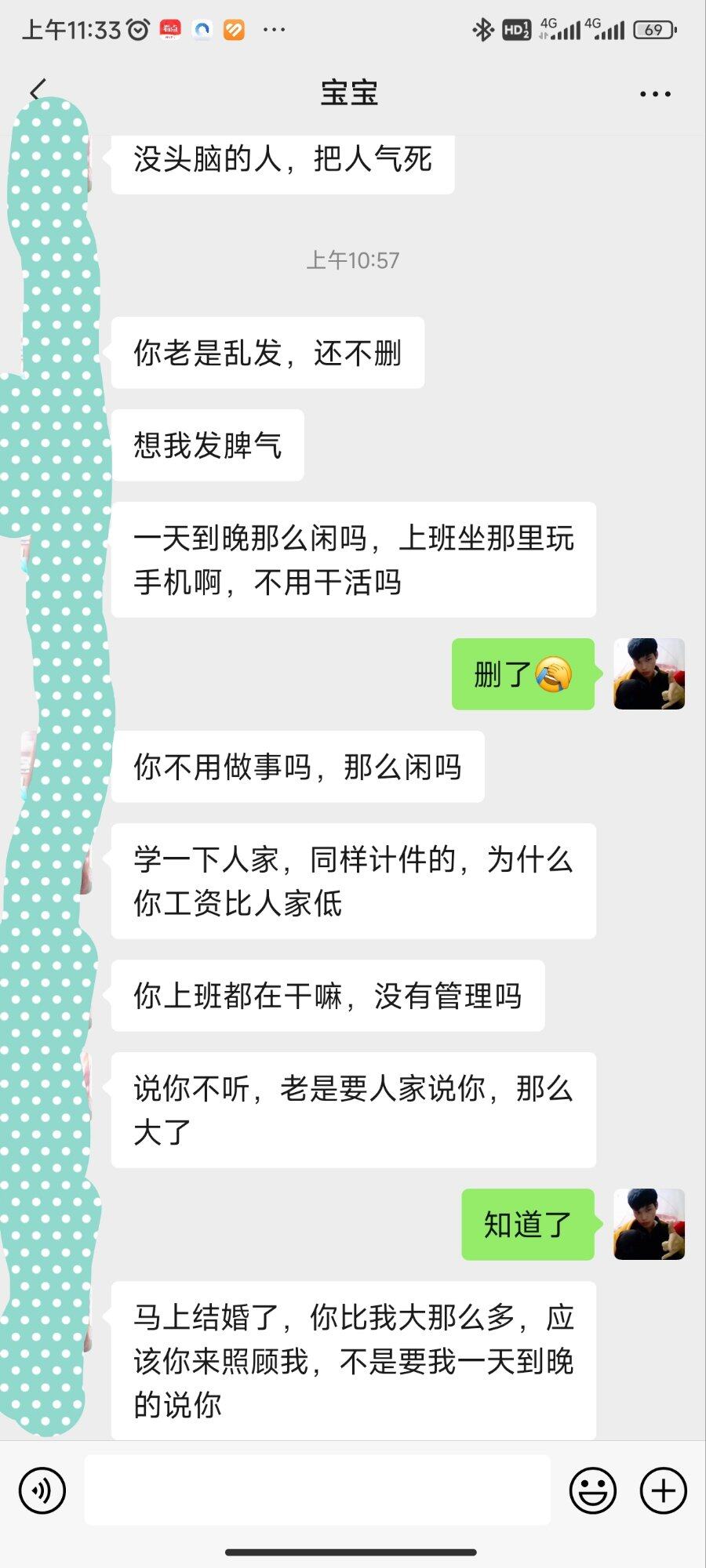
Task: Open the plus attachment menu
Action: 664,1490
